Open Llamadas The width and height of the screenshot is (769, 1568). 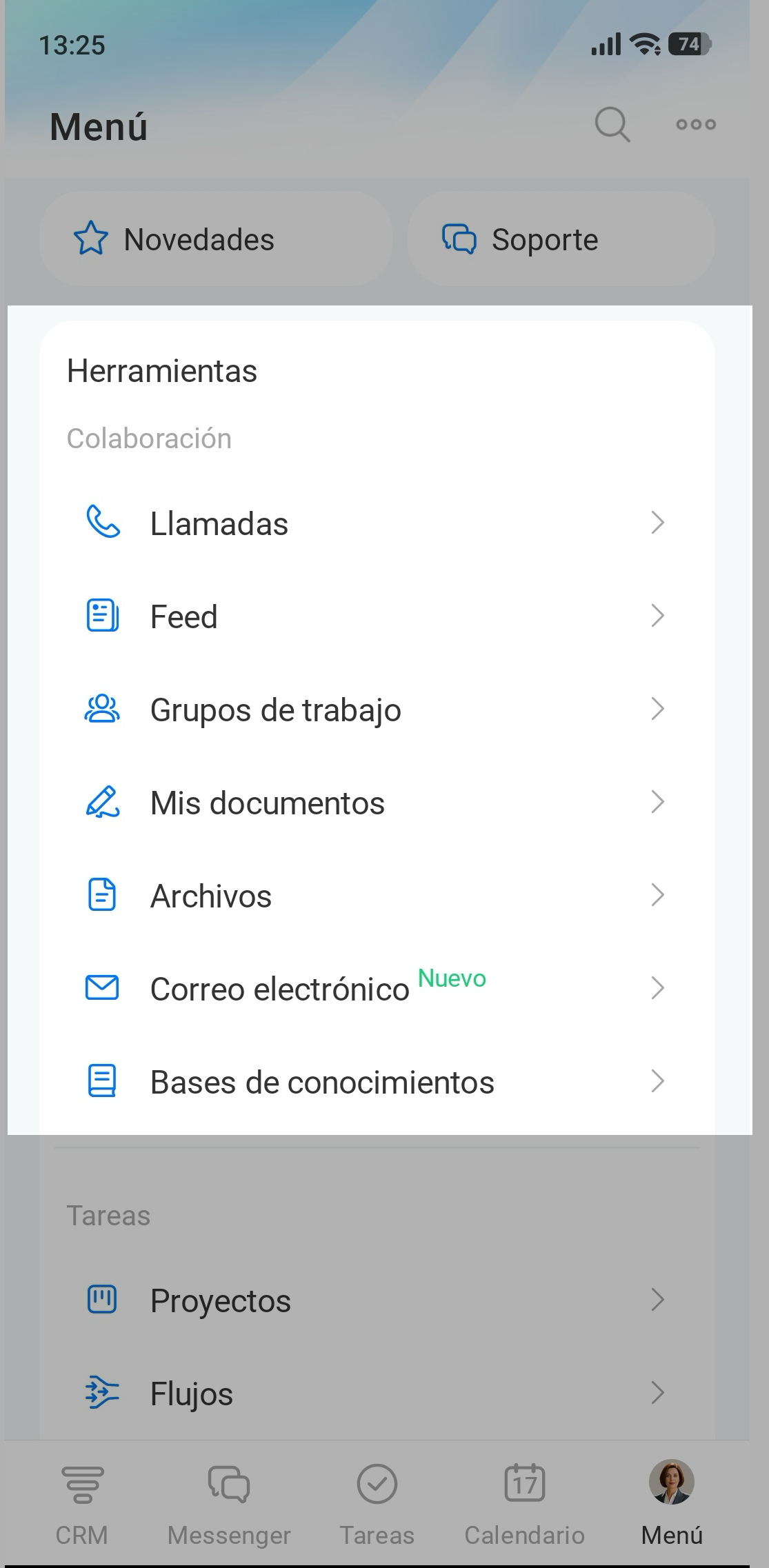click(x=376, y=523)
